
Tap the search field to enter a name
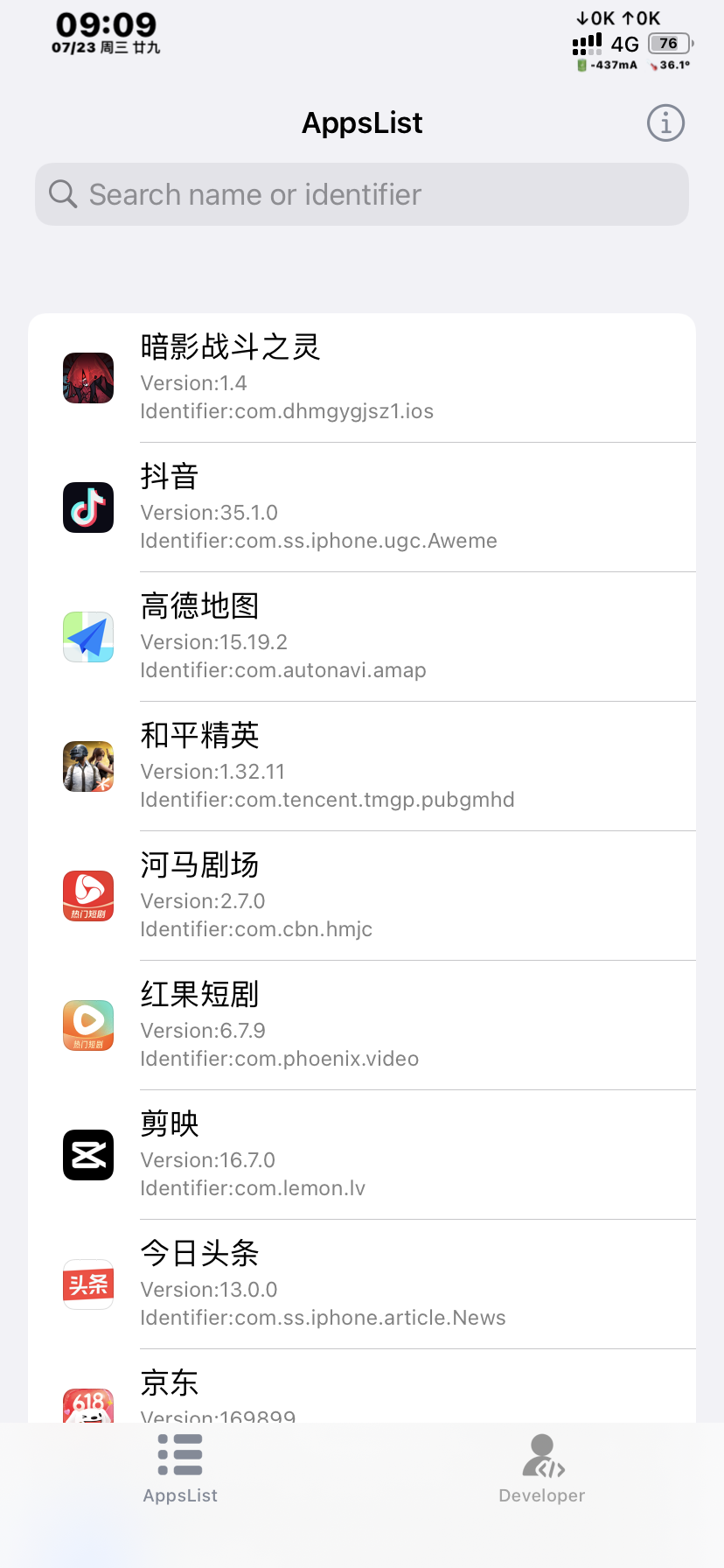click(350, 193)
